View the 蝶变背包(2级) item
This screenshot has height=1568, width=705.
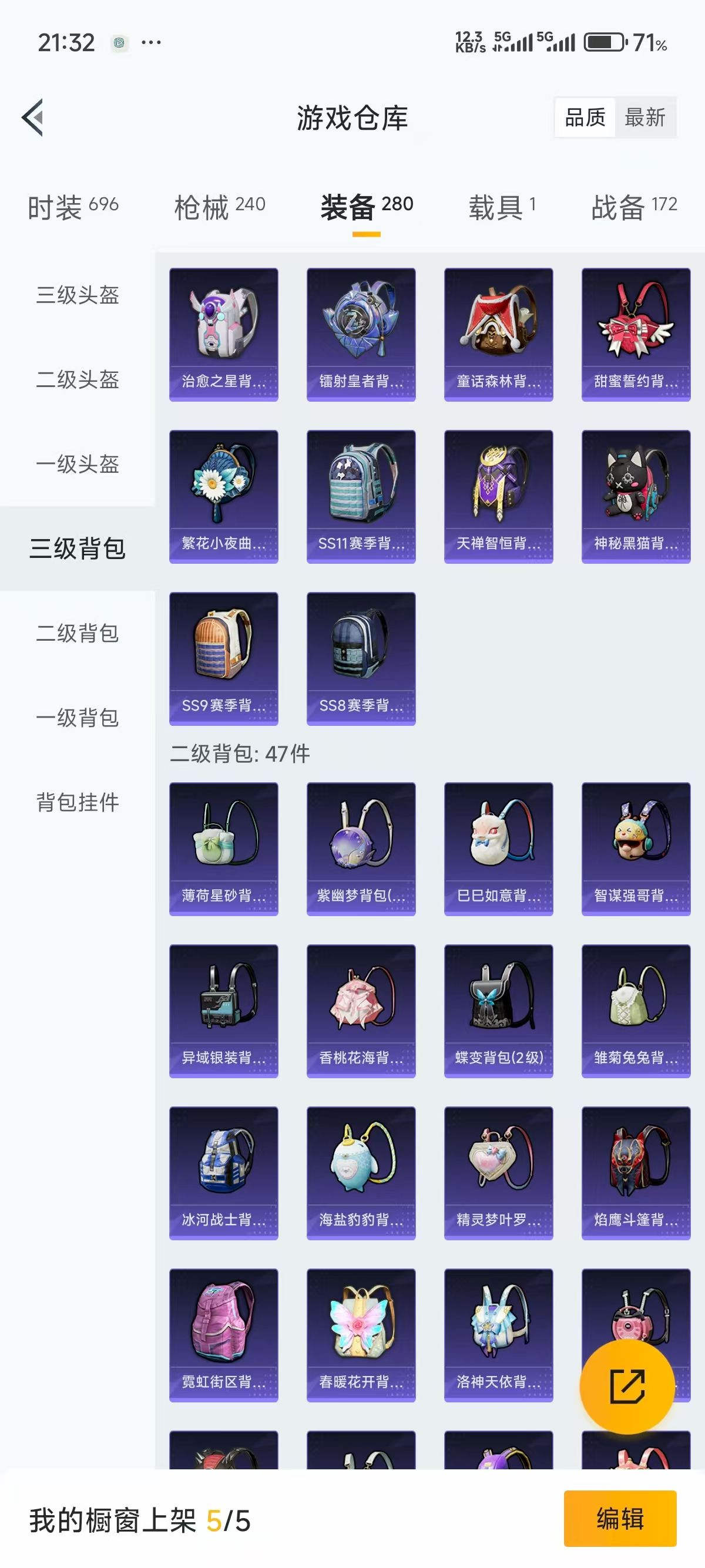pyautogui.click(x=498, y=1011)
